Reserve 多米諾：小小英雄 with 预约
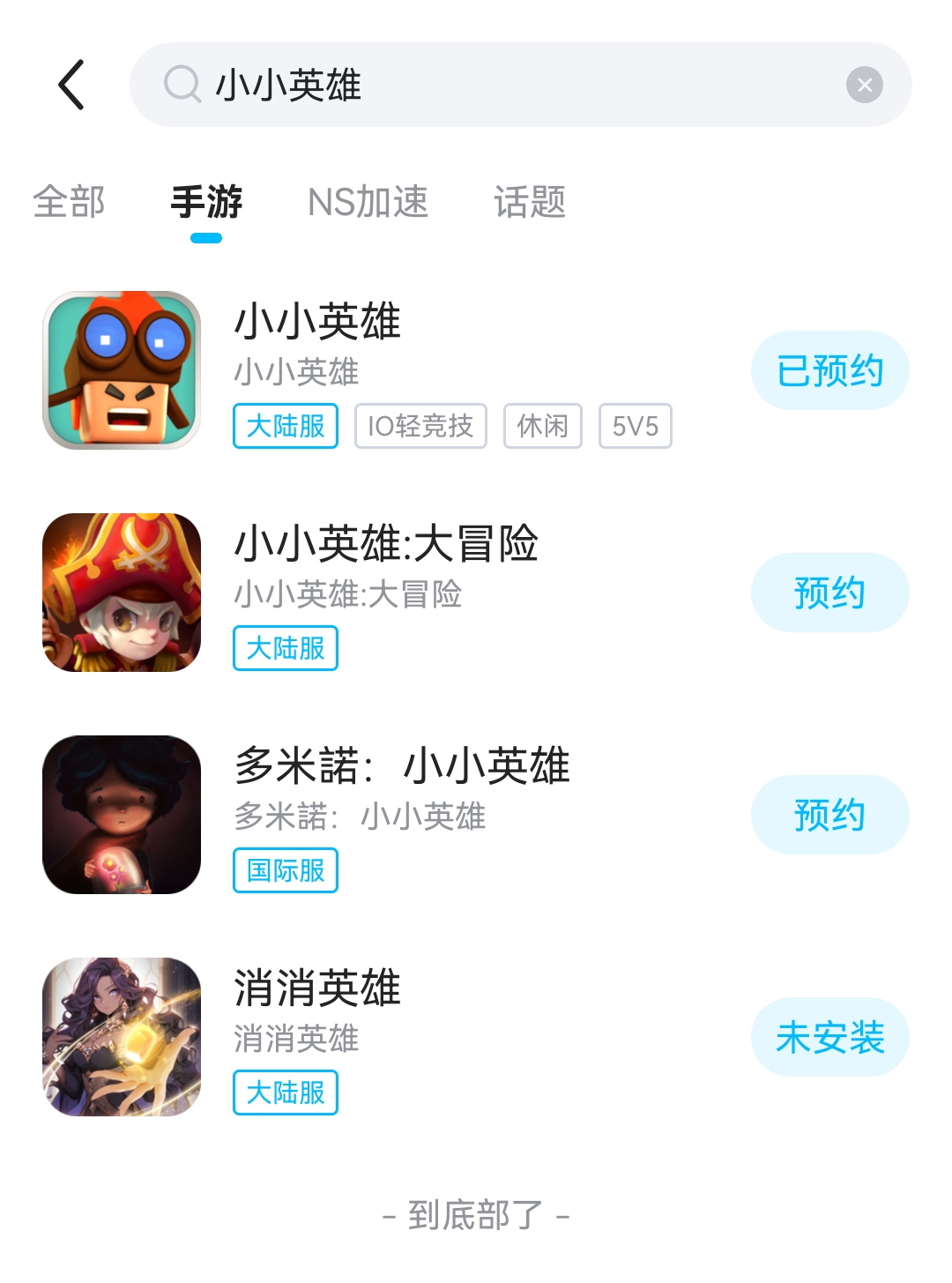The height and width of the screenshot is (1283, 952). coord(829,815)
